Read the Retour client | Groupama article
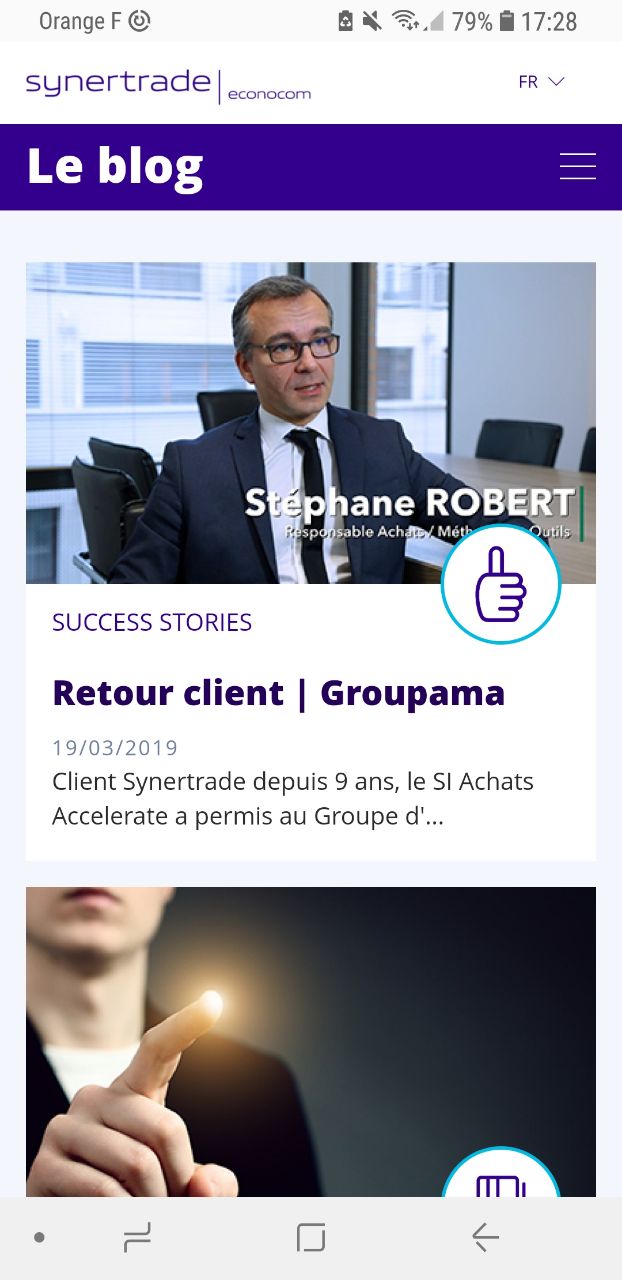The image size is (622, 1280). pos(278,692)
